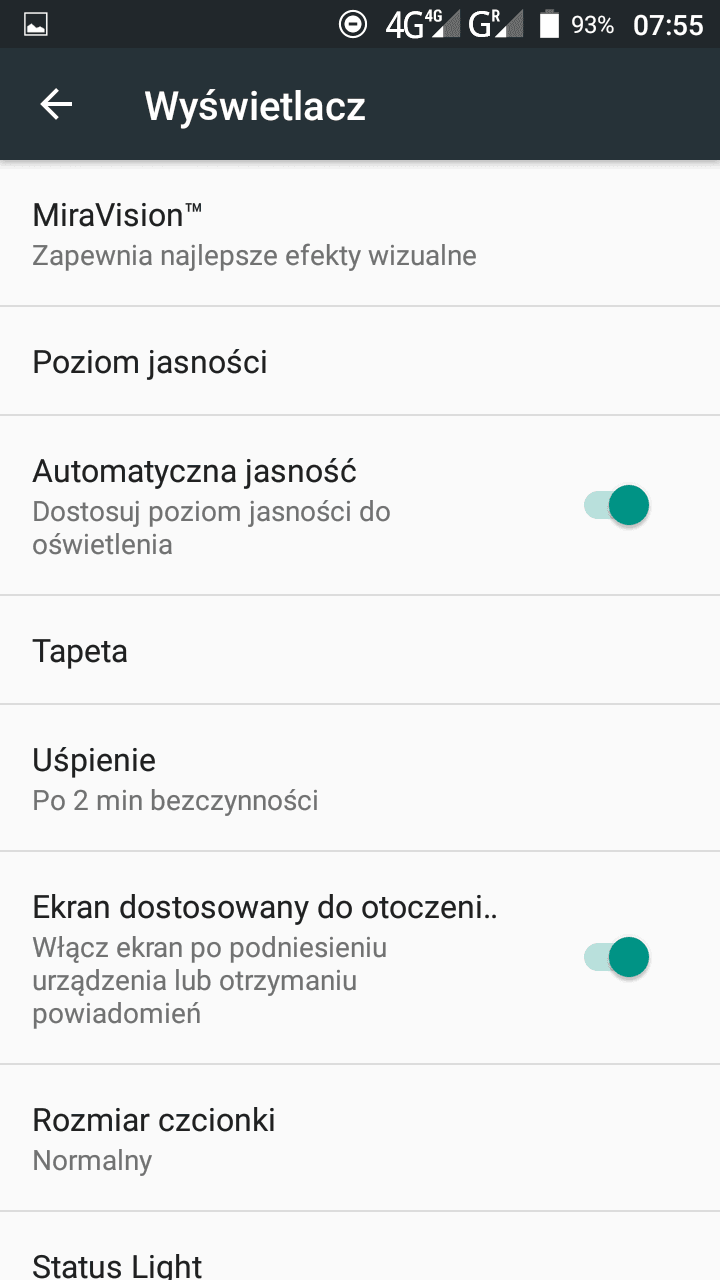Open Tapeta wallpaper settings
This screenshot has height=1280, width=720.
(360, 650)
